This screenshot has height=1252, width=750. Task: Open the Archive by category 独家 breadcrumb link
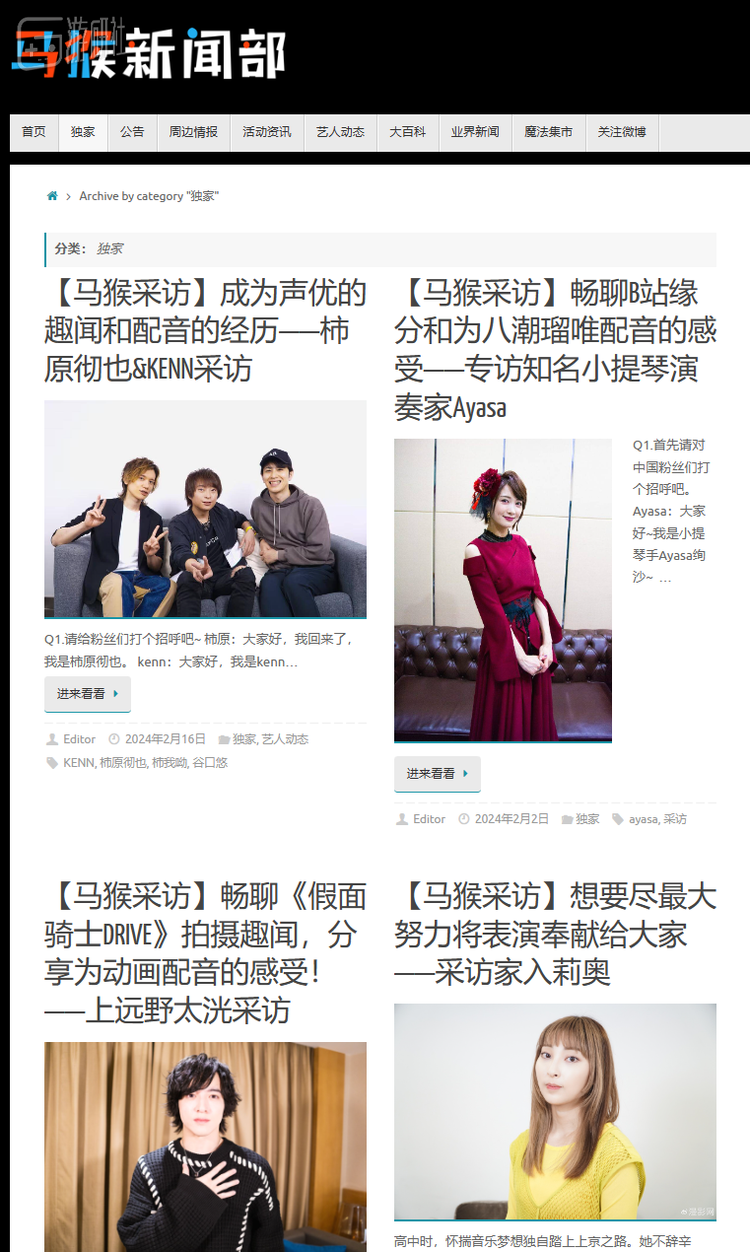pyautogui.click(x=152, y=196)
